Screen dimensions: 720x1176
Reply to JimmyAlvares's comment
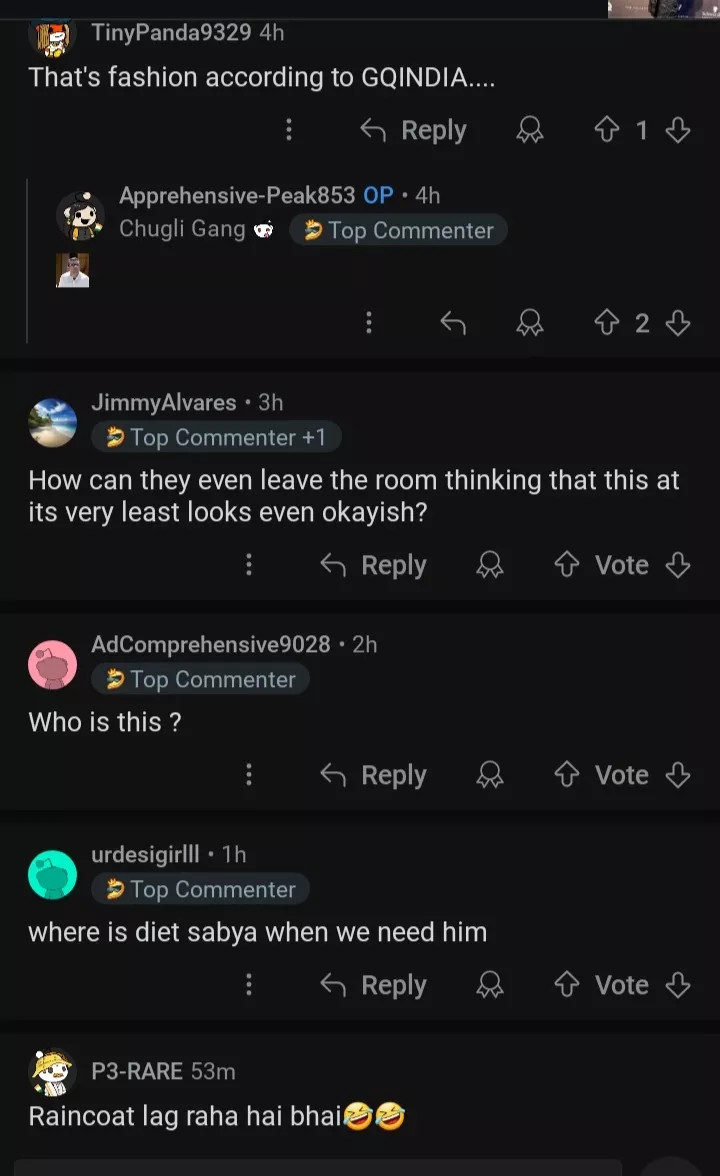point(373,565)
